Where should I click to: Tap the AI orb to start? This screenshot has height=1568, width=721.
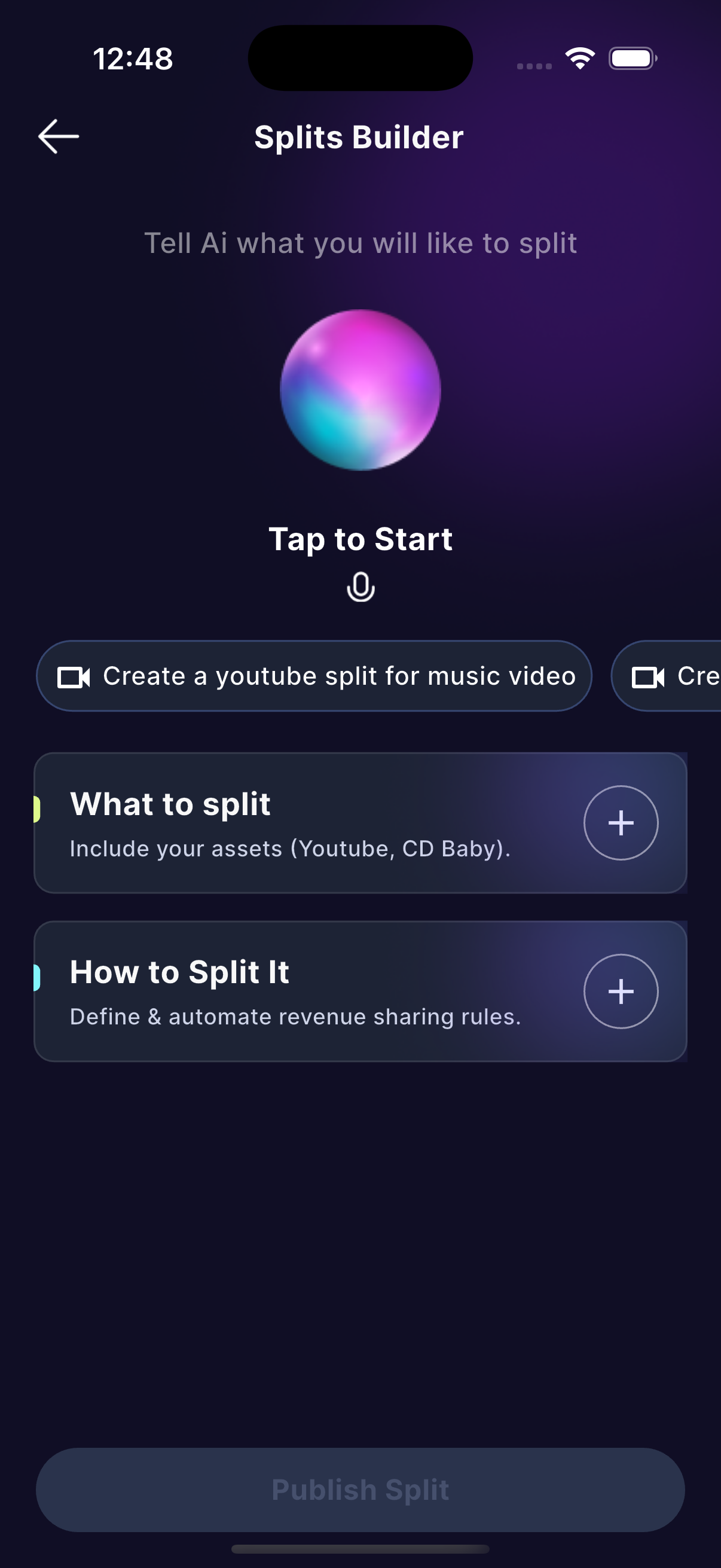[x=360, y=390]
